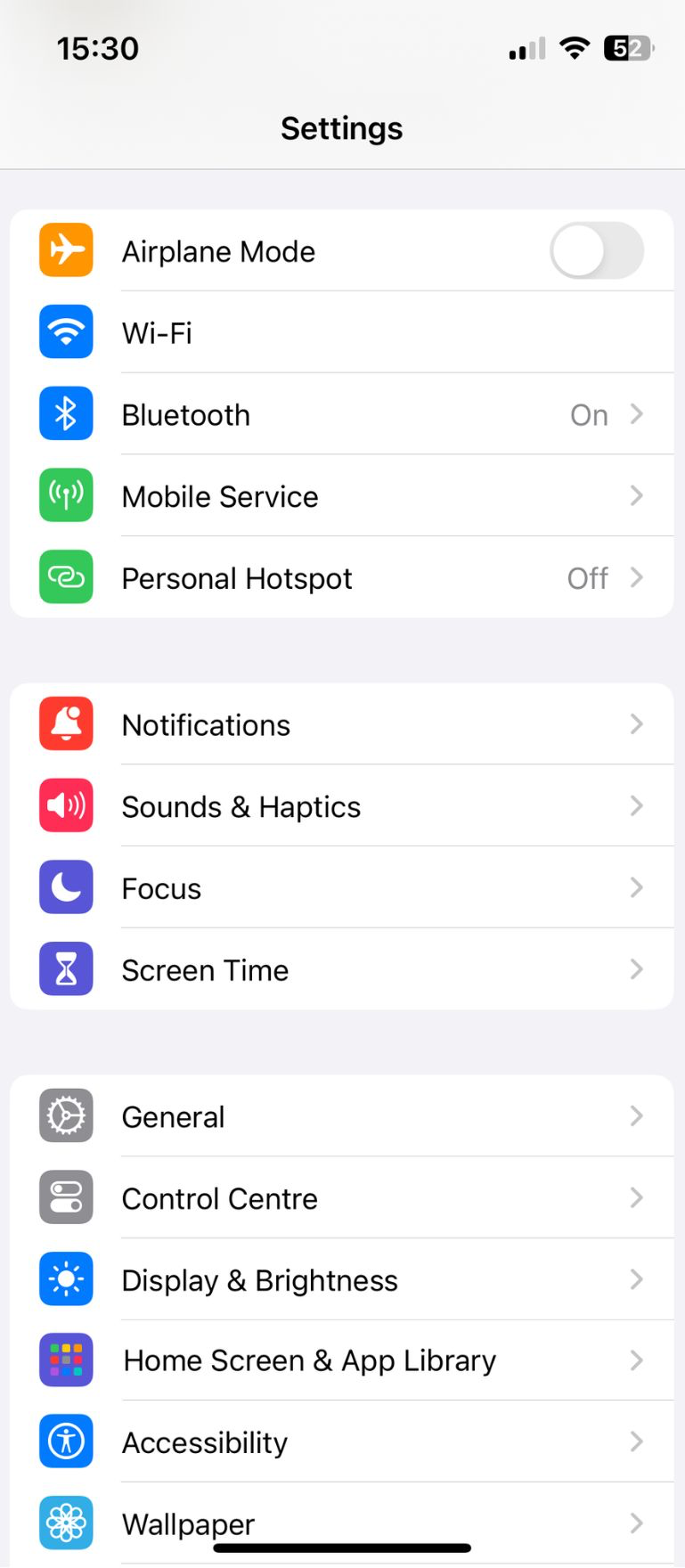Image resolution: width=685 pixels, height=1568 pixels.
Task: Go to Control Centre
Action: (342, 1199)
